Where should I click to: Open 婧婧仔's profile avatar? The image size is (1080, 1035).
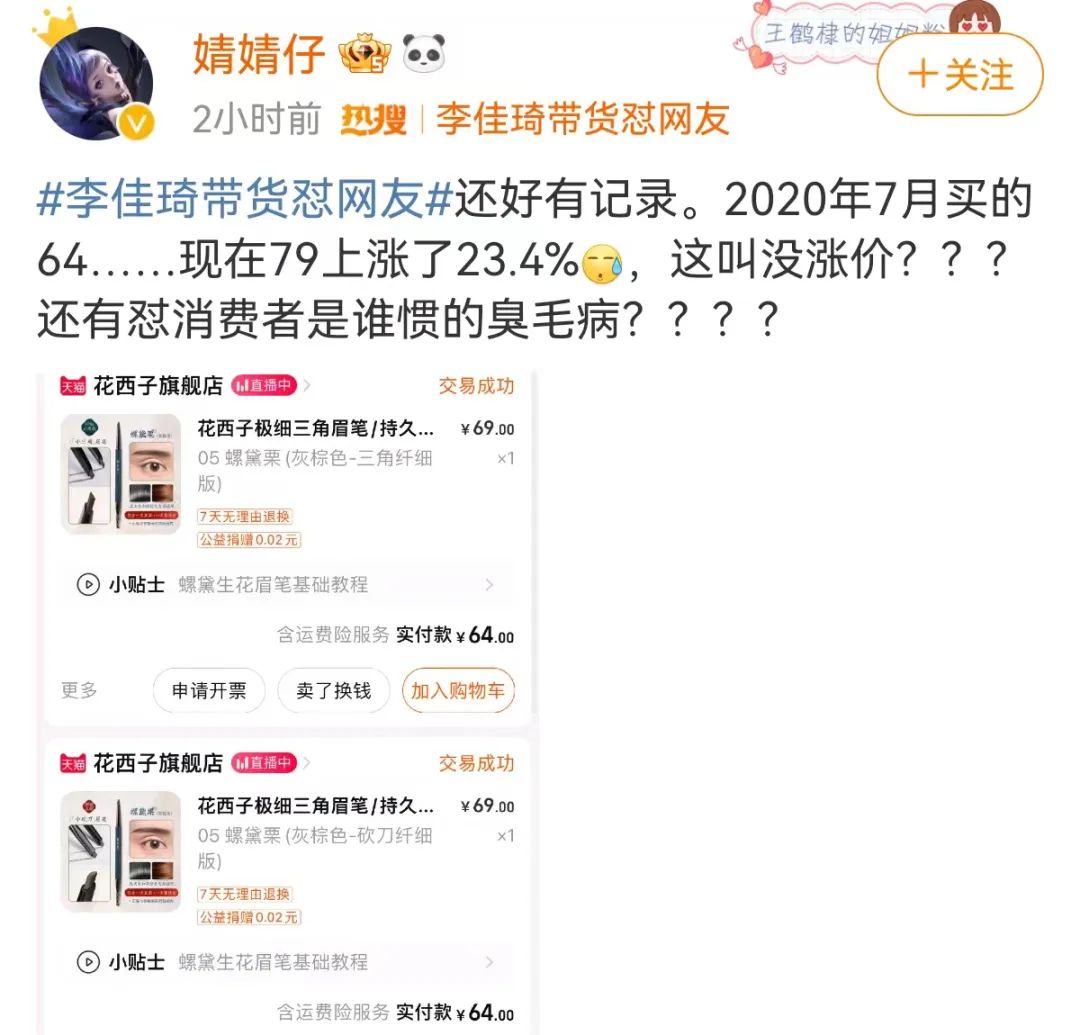pyautogui.click(x=96, y=84)
